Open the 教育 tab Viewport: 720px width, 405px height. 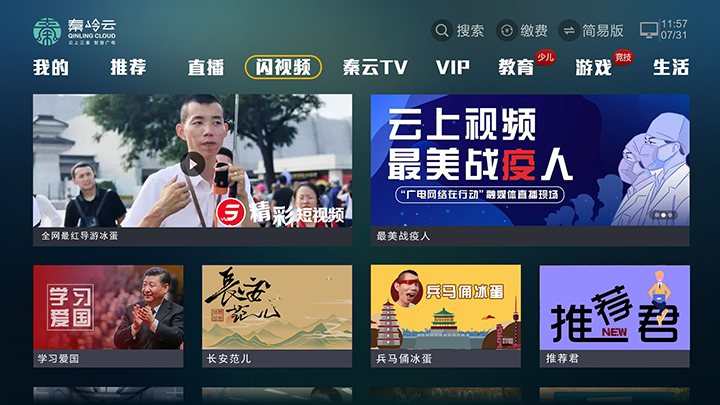(x=517, y=68)
